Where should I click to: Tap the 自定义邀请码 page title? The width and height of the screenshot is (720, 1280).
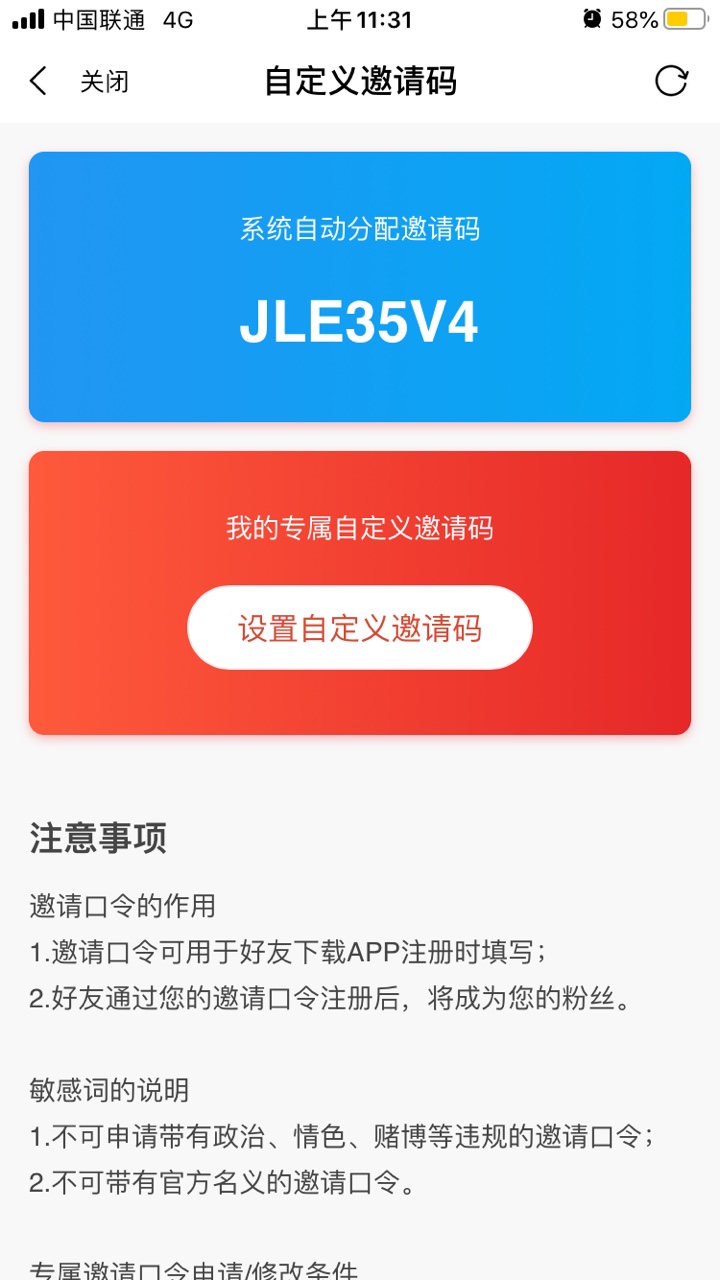tap(360, 80)
